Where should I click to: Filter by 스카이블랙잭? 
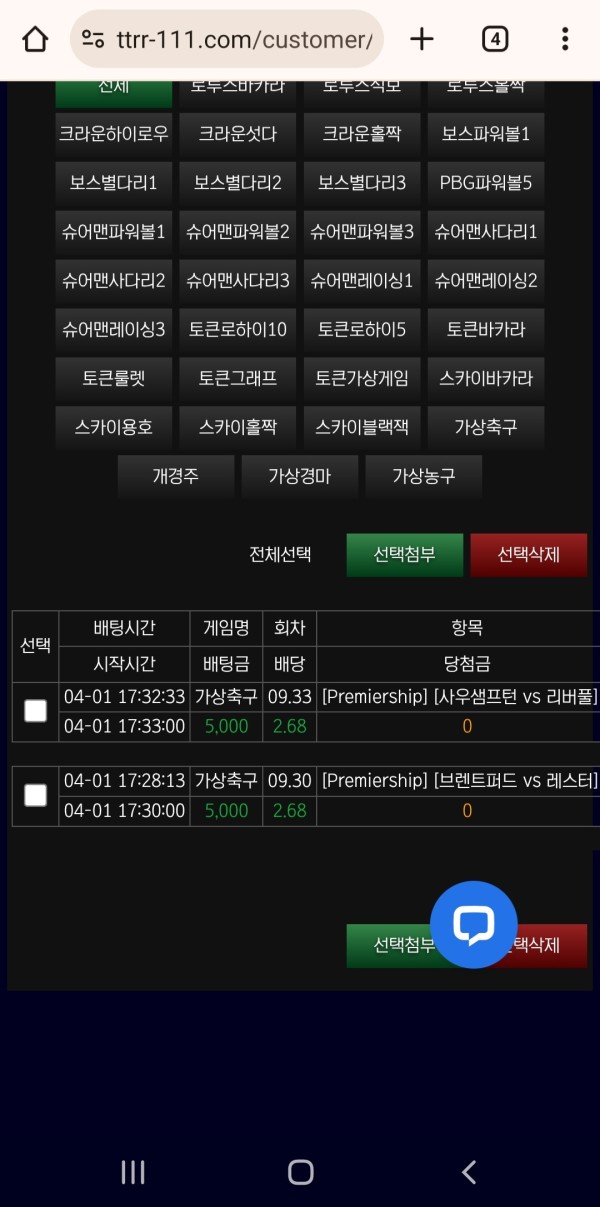[x=362, y=427]
